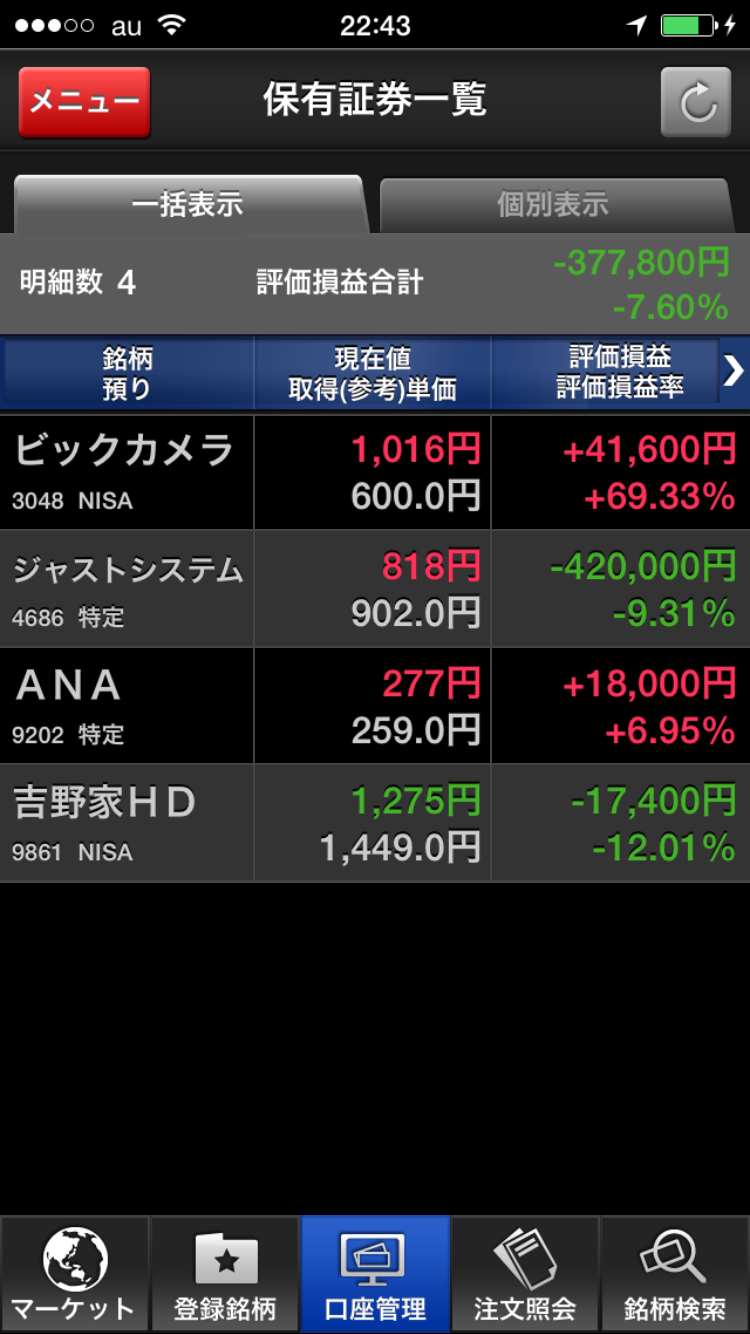The width and height of the screenshot is (750, 1334).
Task: Open the 吉野家HD holding row
Action: [x=374, y=823]
